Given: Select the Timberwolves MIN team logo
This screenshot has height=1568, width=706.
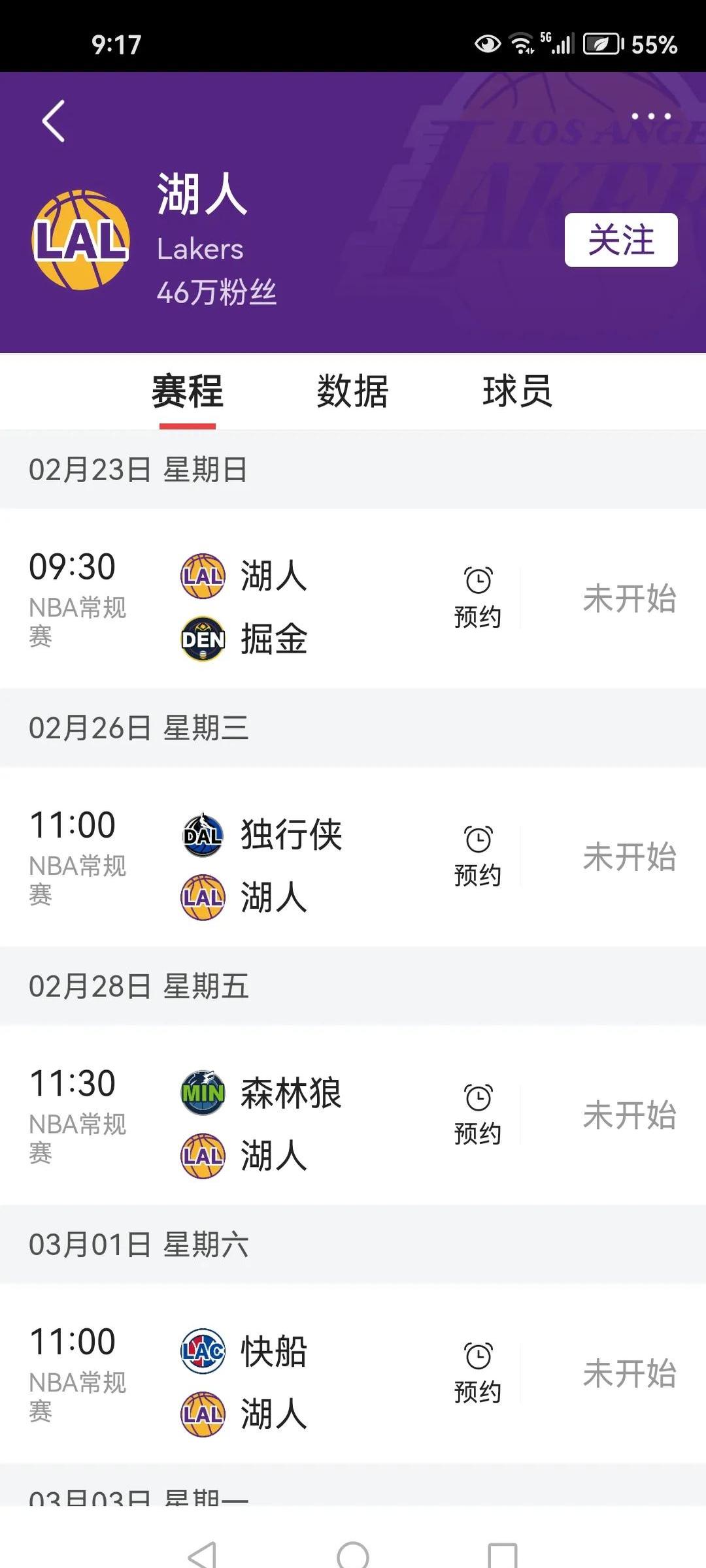Looking at the screenshot, I should 203,1092.
